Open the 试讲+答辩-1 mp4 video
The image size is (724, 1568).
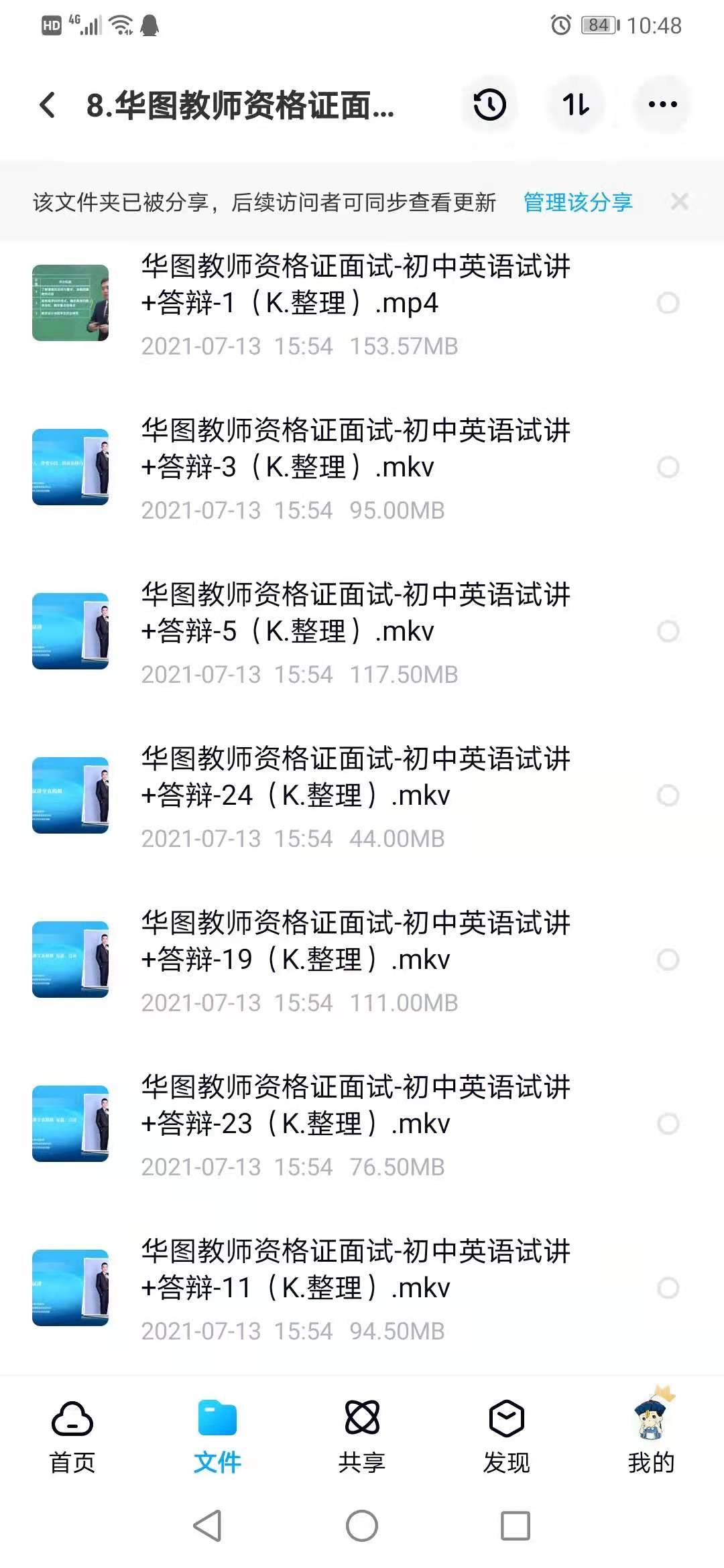click(x=355, y=285)
